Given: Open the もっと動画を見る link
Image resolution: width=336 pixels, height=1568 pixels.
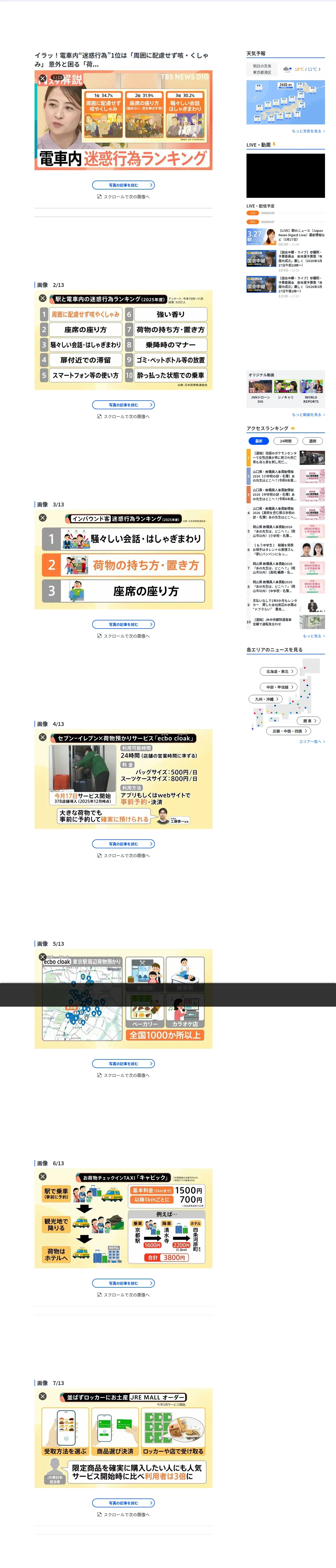Looking at the screenshot, I should (x=308, y=414).
